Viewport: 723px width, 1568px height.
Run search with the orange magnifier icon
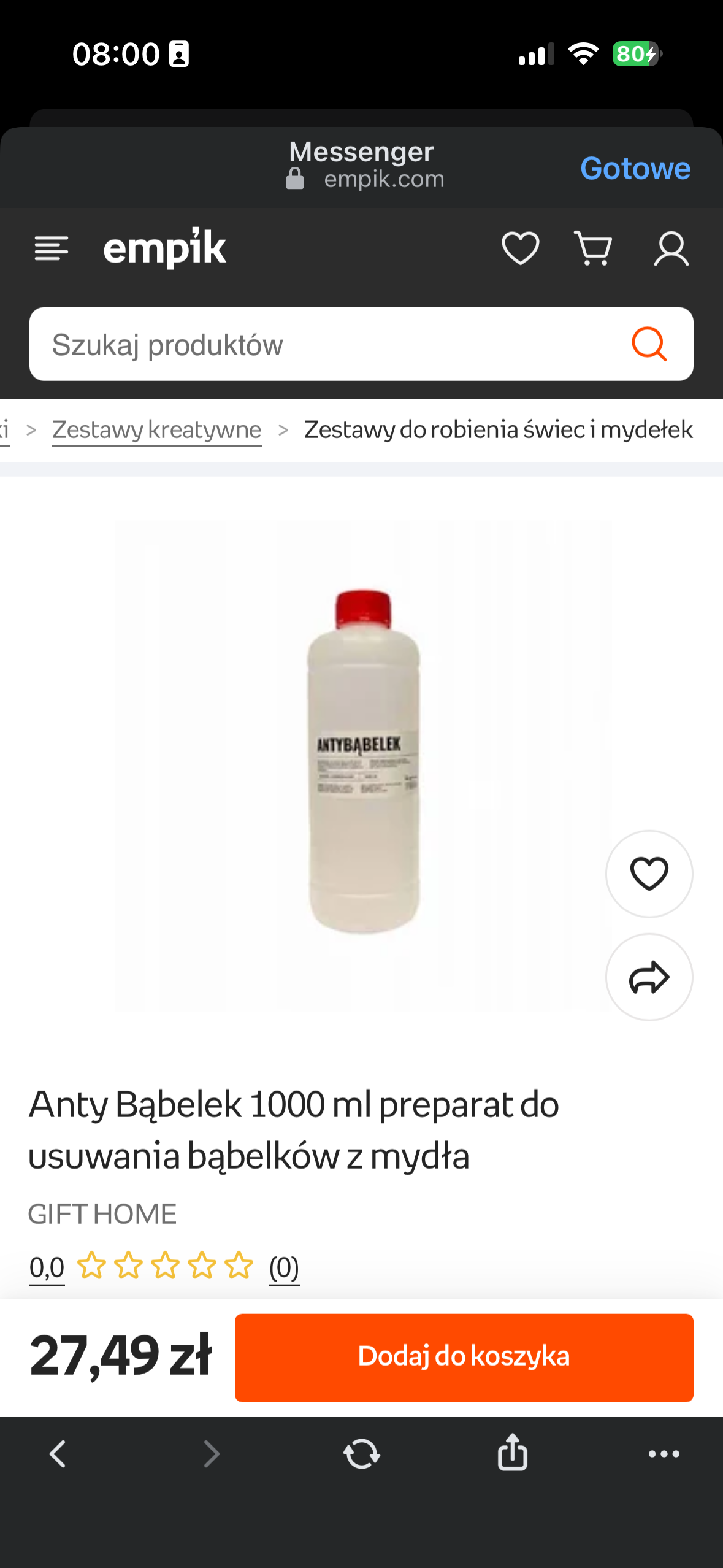pos(649,344)
